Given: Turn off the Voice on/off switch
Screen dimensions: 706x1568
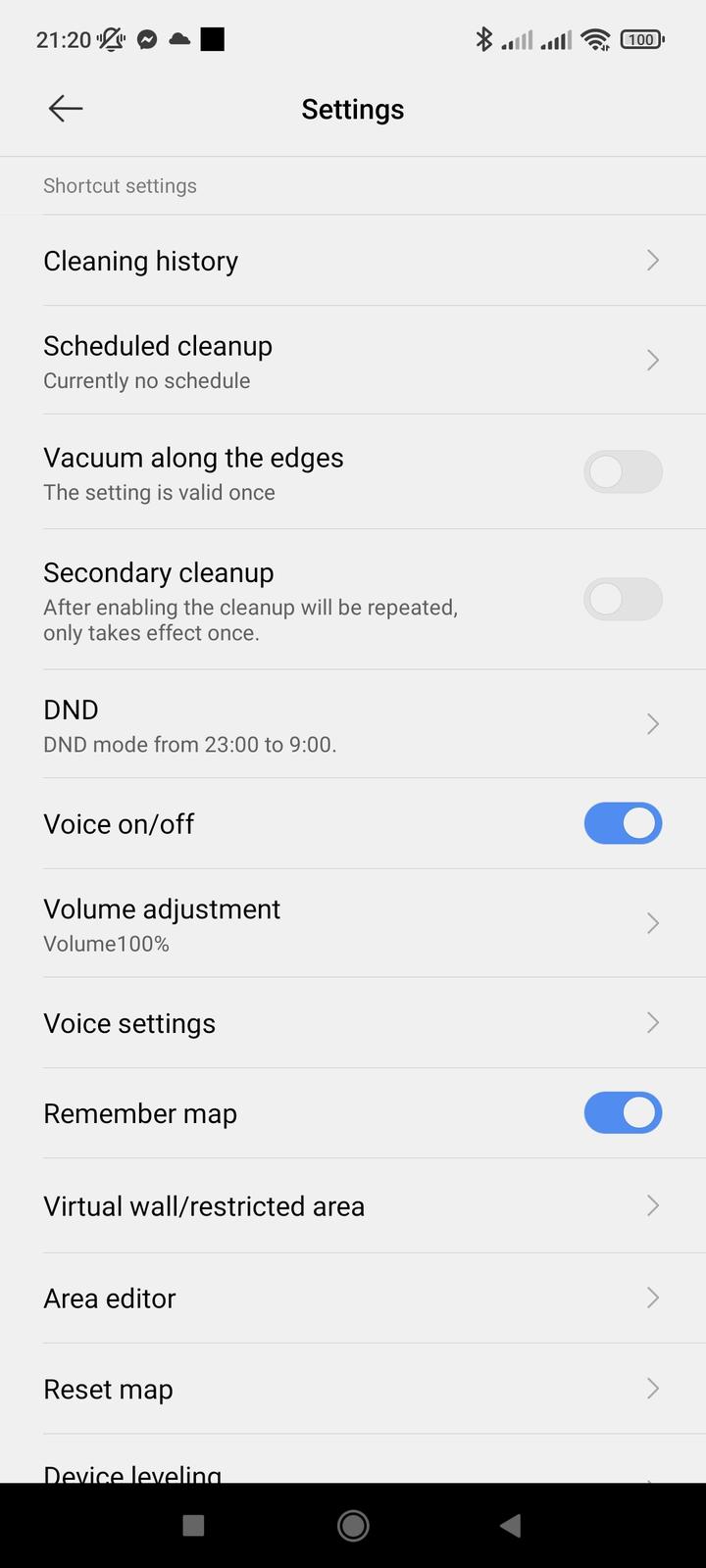Looking at the screenshot, I should (623, 824).
